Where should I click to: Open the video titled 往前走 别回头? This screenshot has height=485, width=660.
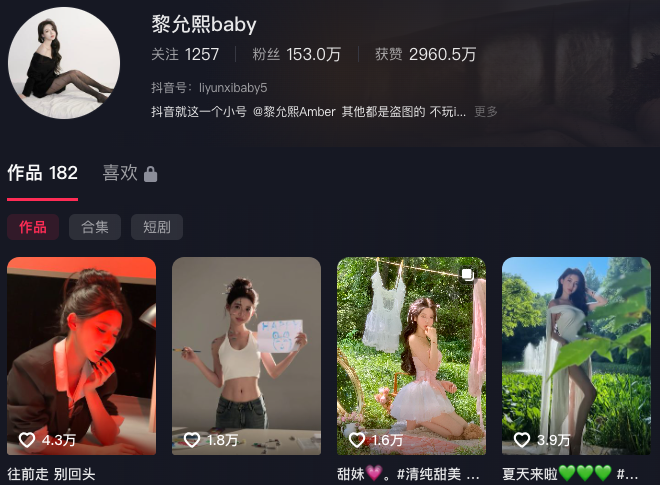(x=81, y=355)
